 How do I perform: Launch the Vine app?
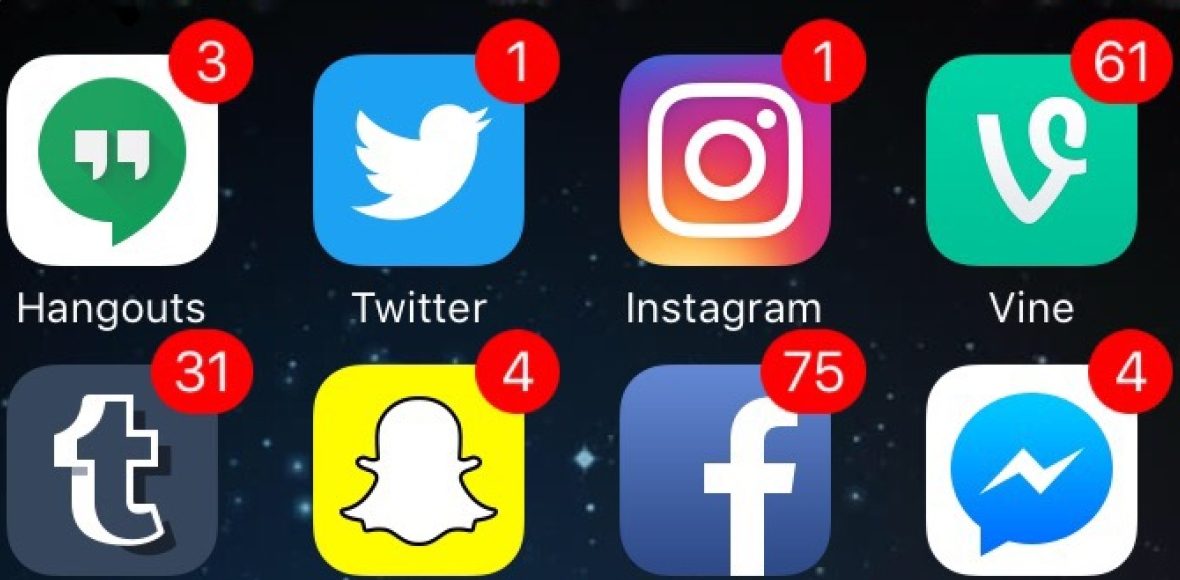coord(1032,160)
